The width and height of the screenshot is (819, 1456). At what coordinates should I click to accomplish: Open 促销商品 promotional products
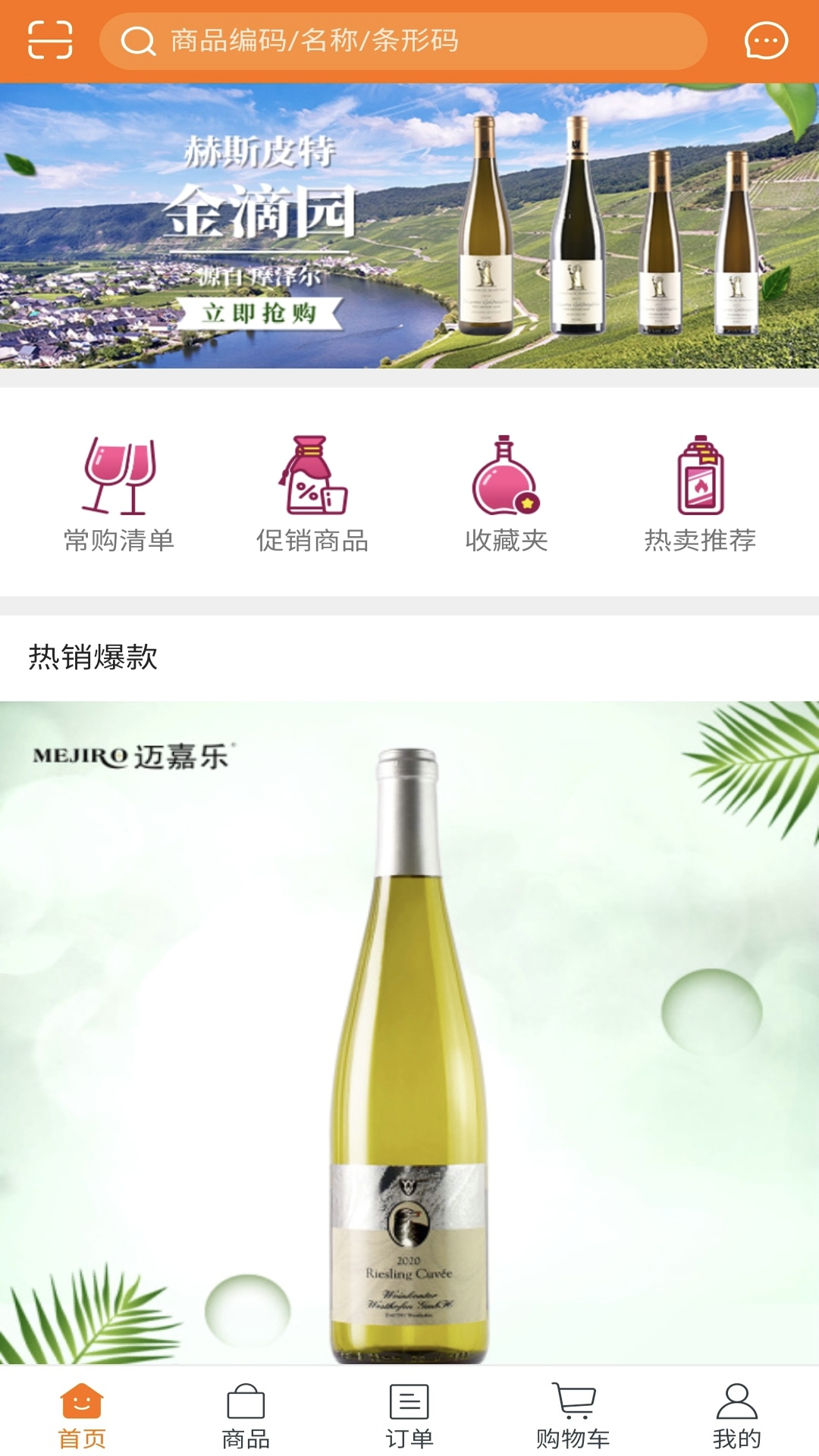312,494
